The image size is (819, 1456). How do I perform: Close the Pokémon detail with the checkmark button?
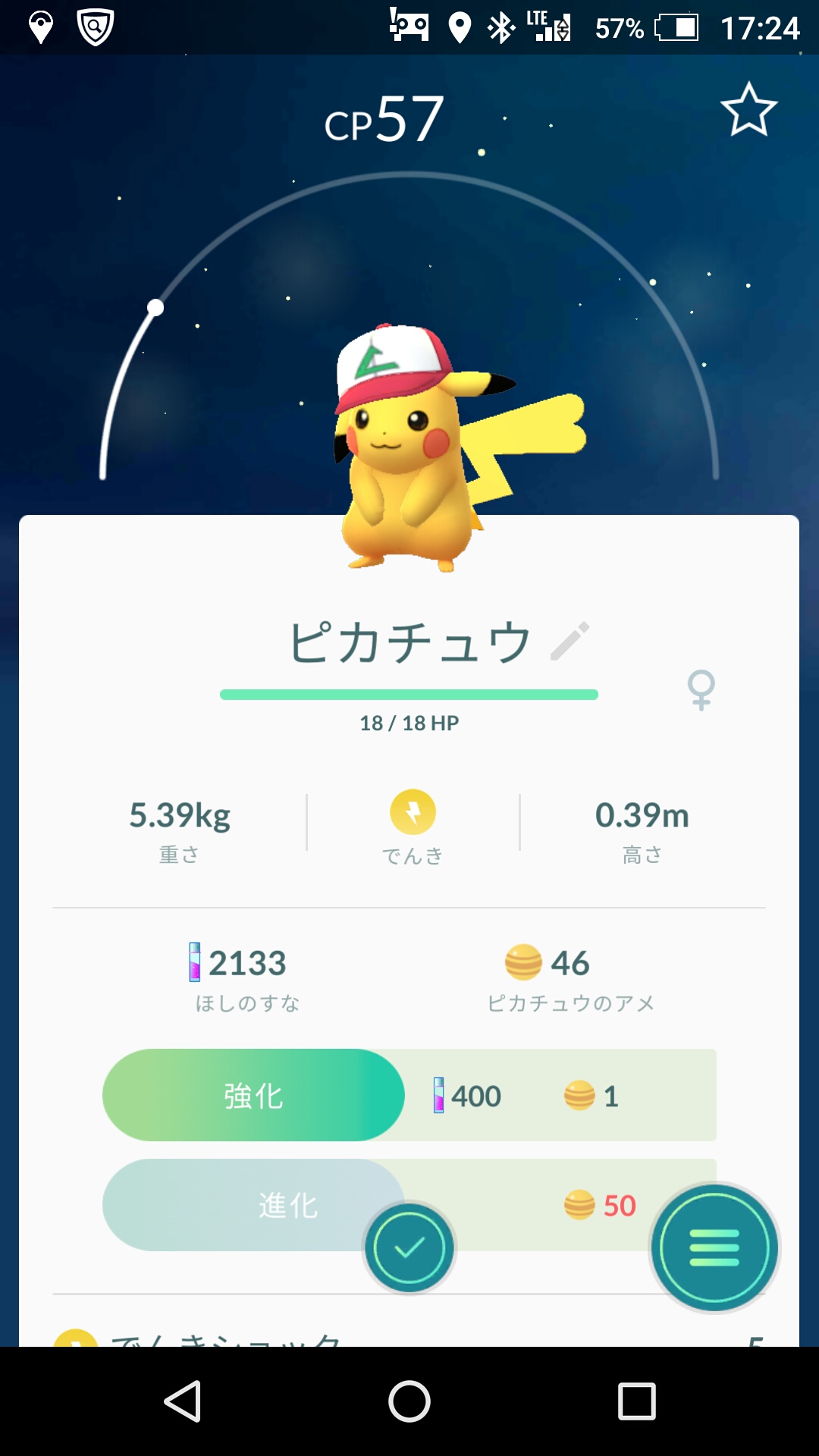(409, 1247)
